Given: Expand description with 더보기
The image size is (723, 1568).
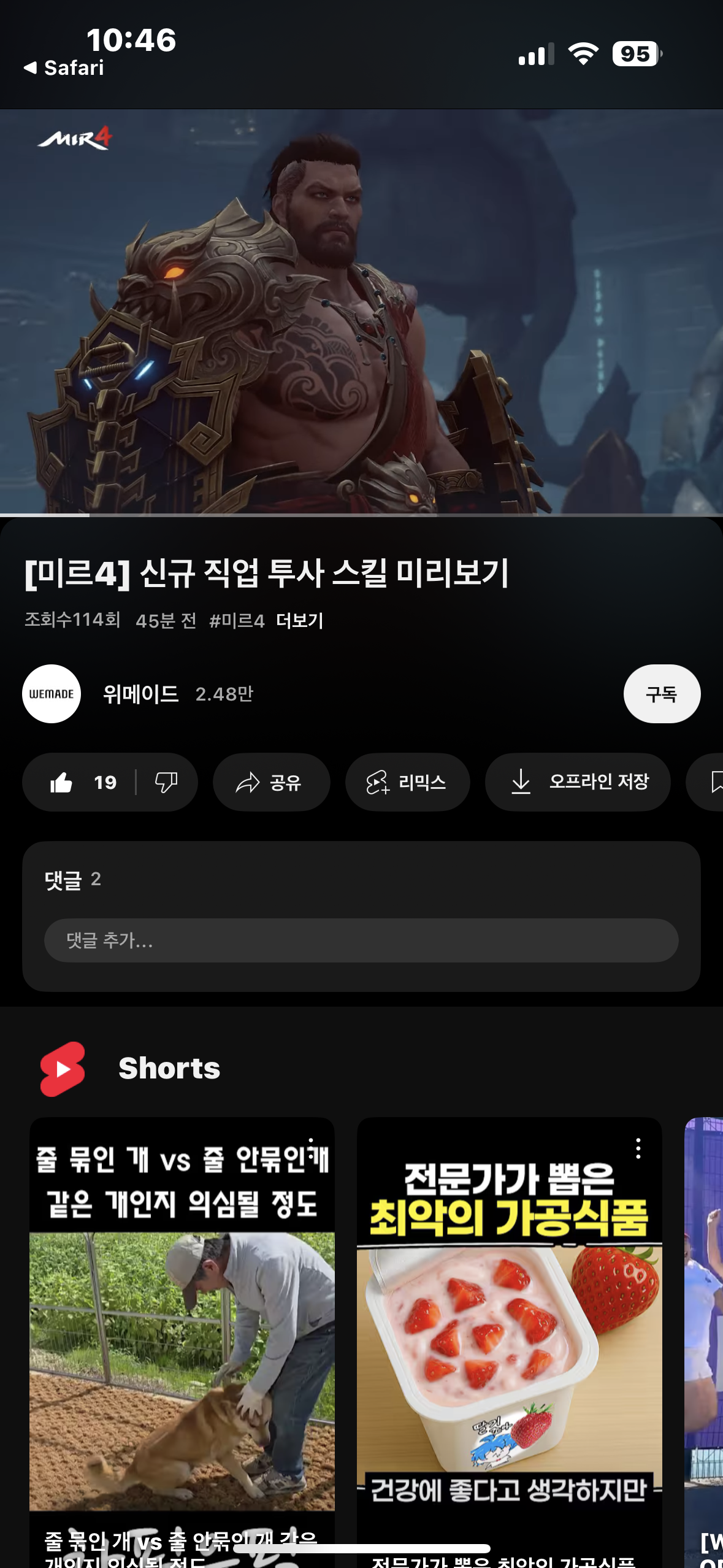Looking at the screenshot, I should [x=299, y=621].
